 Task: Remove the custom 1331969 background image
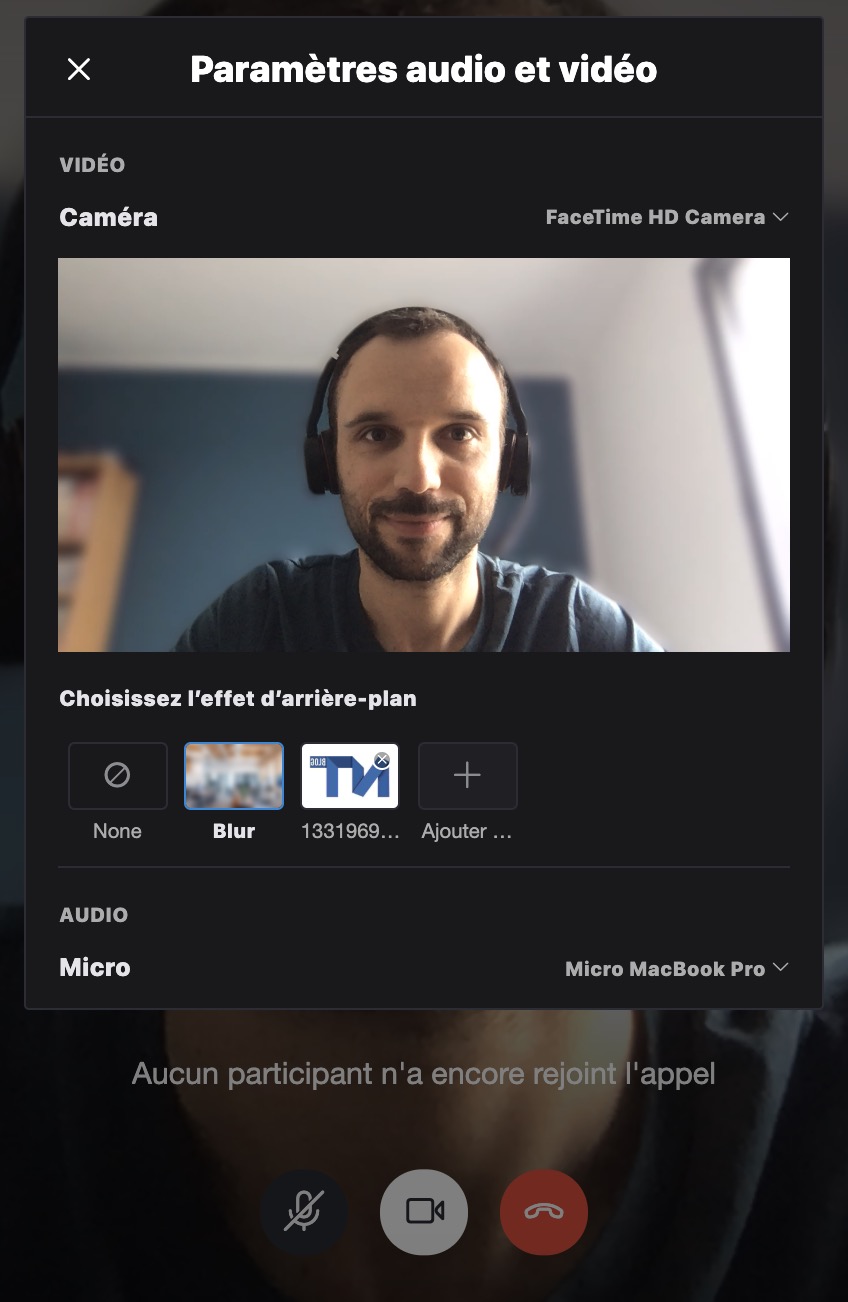381,760
